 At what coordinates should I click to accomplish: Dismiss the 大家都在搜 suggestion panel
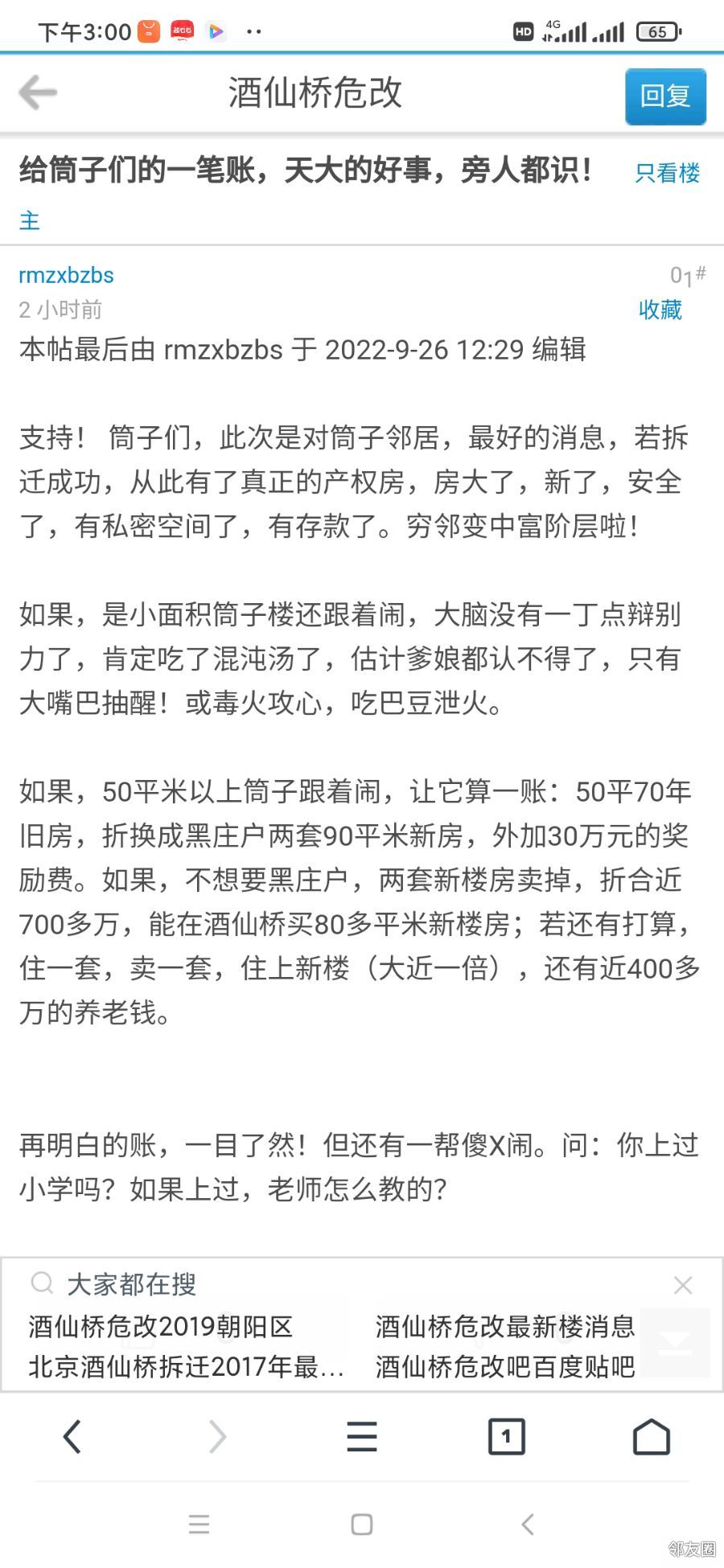[683, 1285]
